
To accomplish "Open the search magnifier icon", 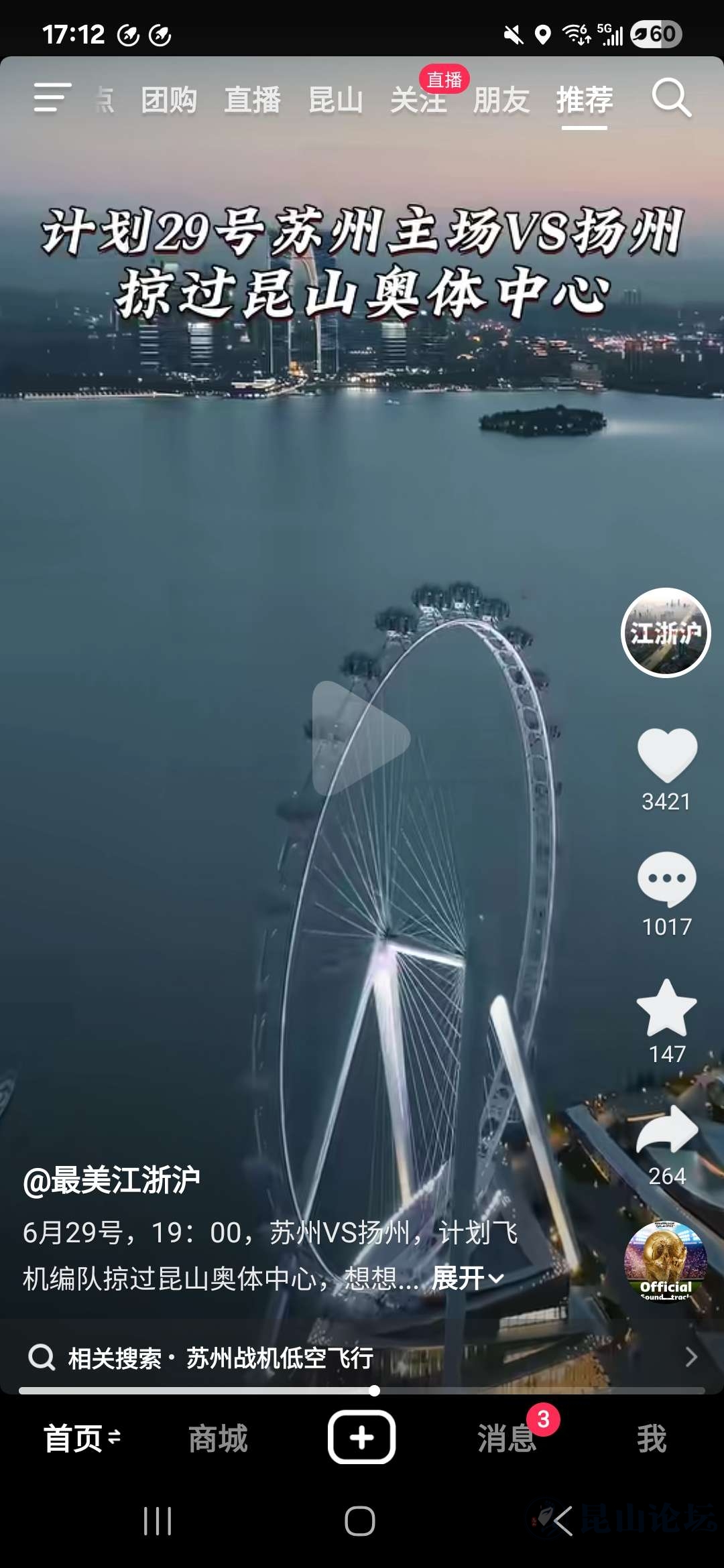I will (x=671, y=99).
